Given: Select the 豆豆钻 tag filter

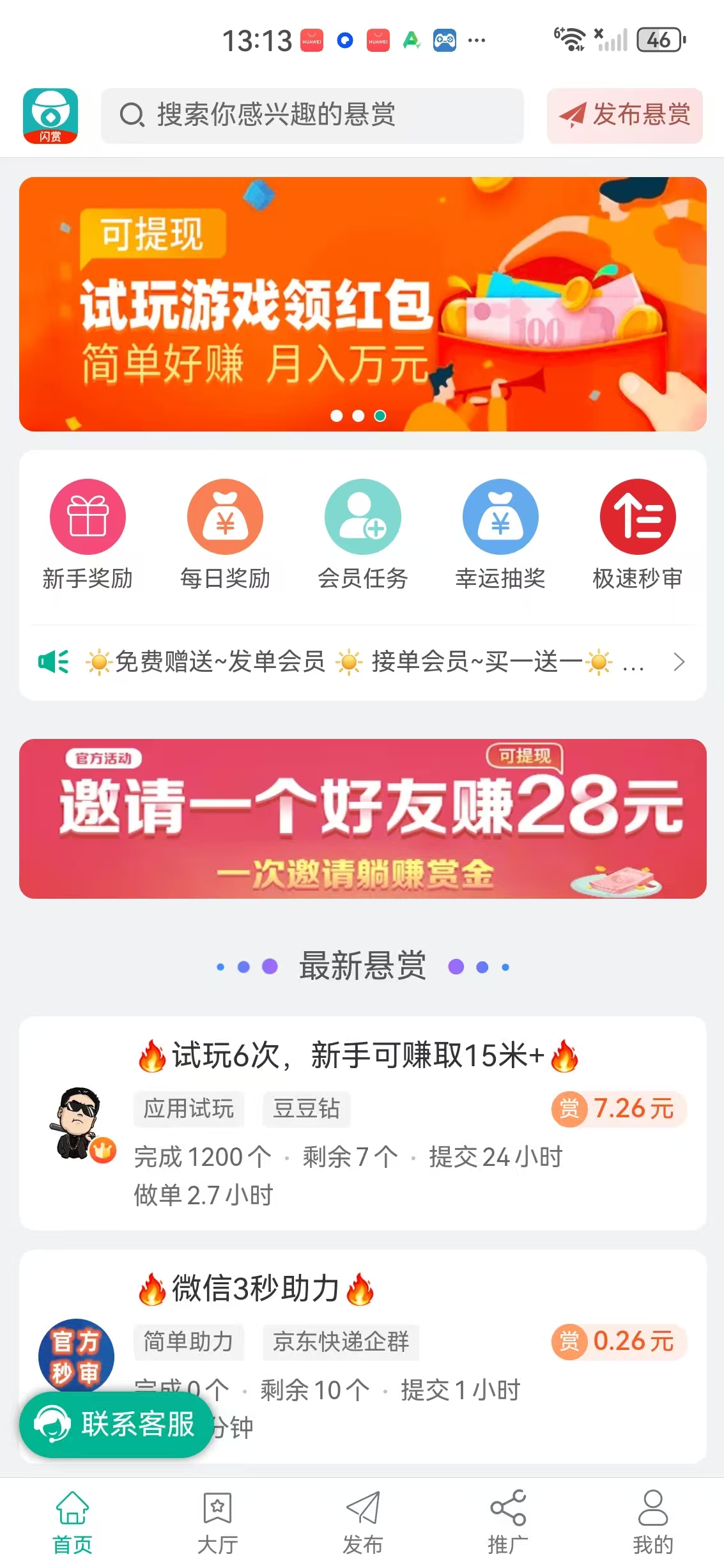Looking at the screenshot, I should tap(306, 1109).
